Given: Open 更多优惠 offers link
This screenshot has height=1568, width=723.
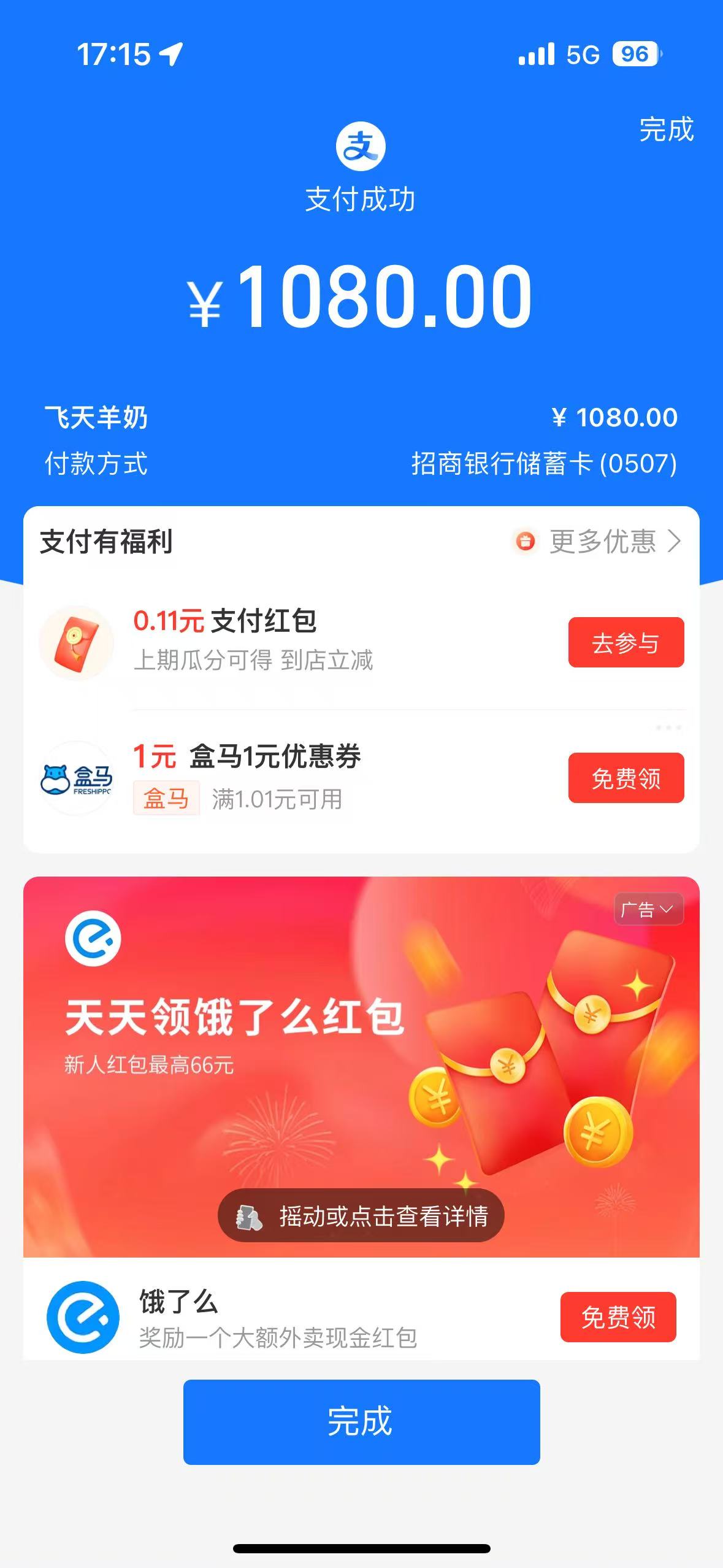Looking at the screenshot, I should (x=604, y=542).
